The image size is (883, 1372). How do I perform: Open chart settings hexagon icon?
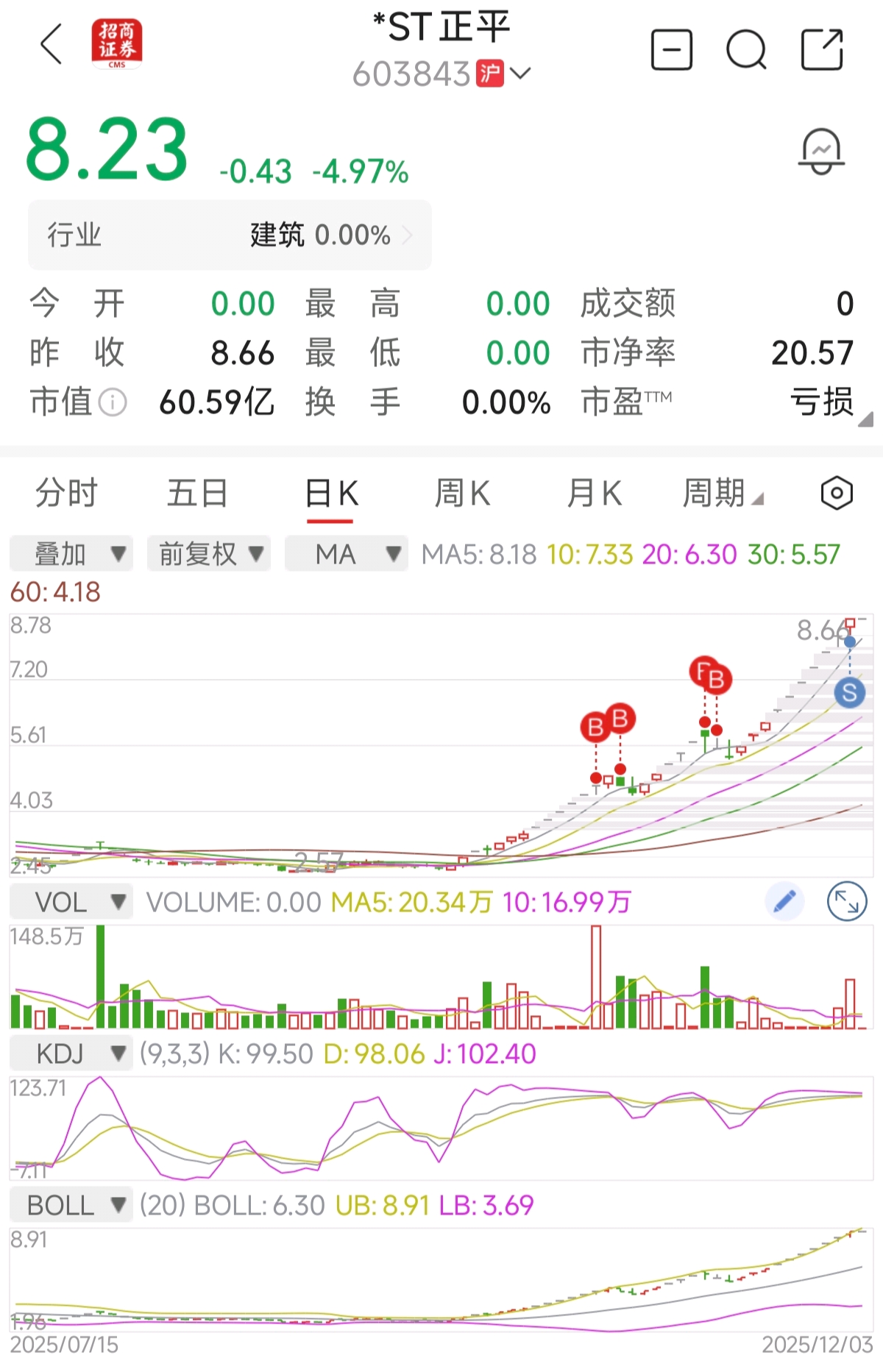[x=837, y=493]
